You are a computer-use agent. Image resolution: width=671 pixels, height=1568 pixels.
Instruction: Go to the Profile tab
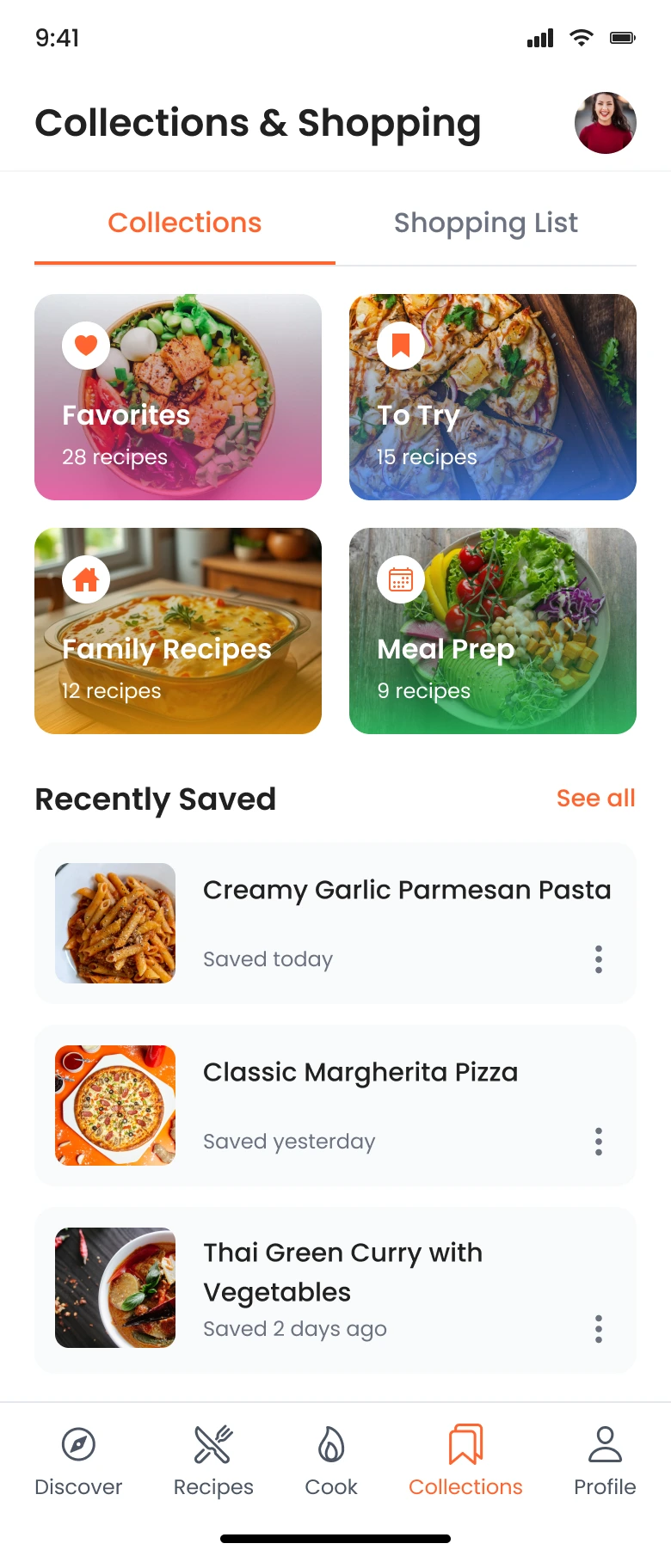click(605, 1461)
